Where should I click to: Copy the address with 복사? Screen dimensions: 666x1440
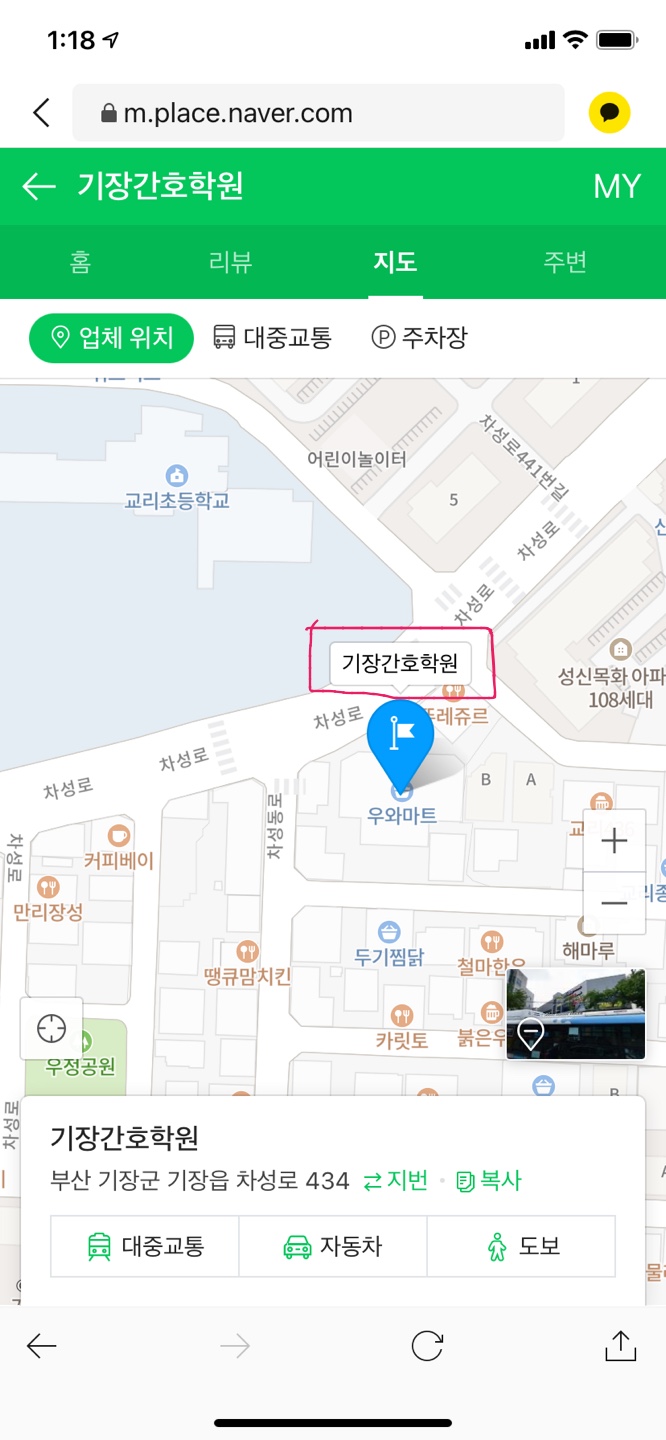coord(489,1181)
